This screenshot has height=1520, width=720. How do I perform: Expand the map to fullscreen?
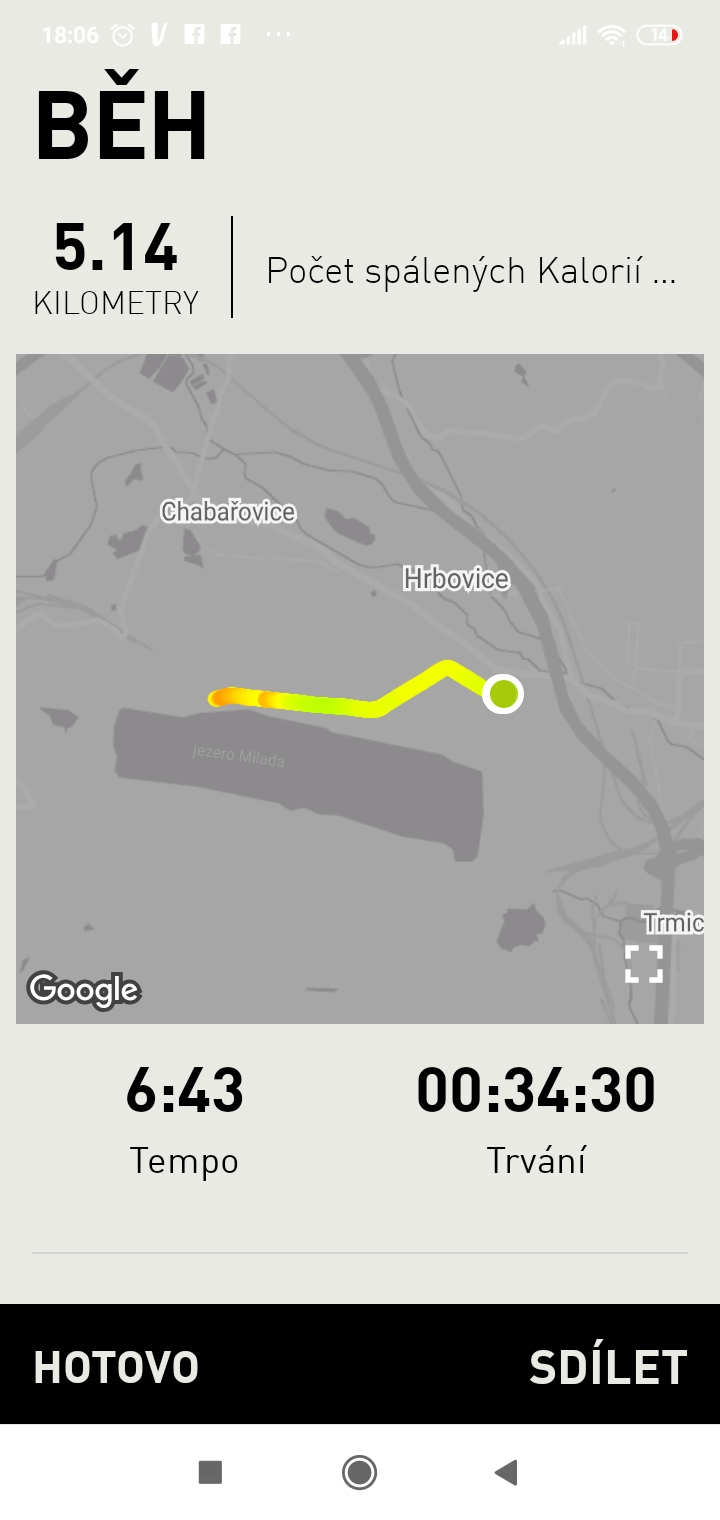pos(644,964)
